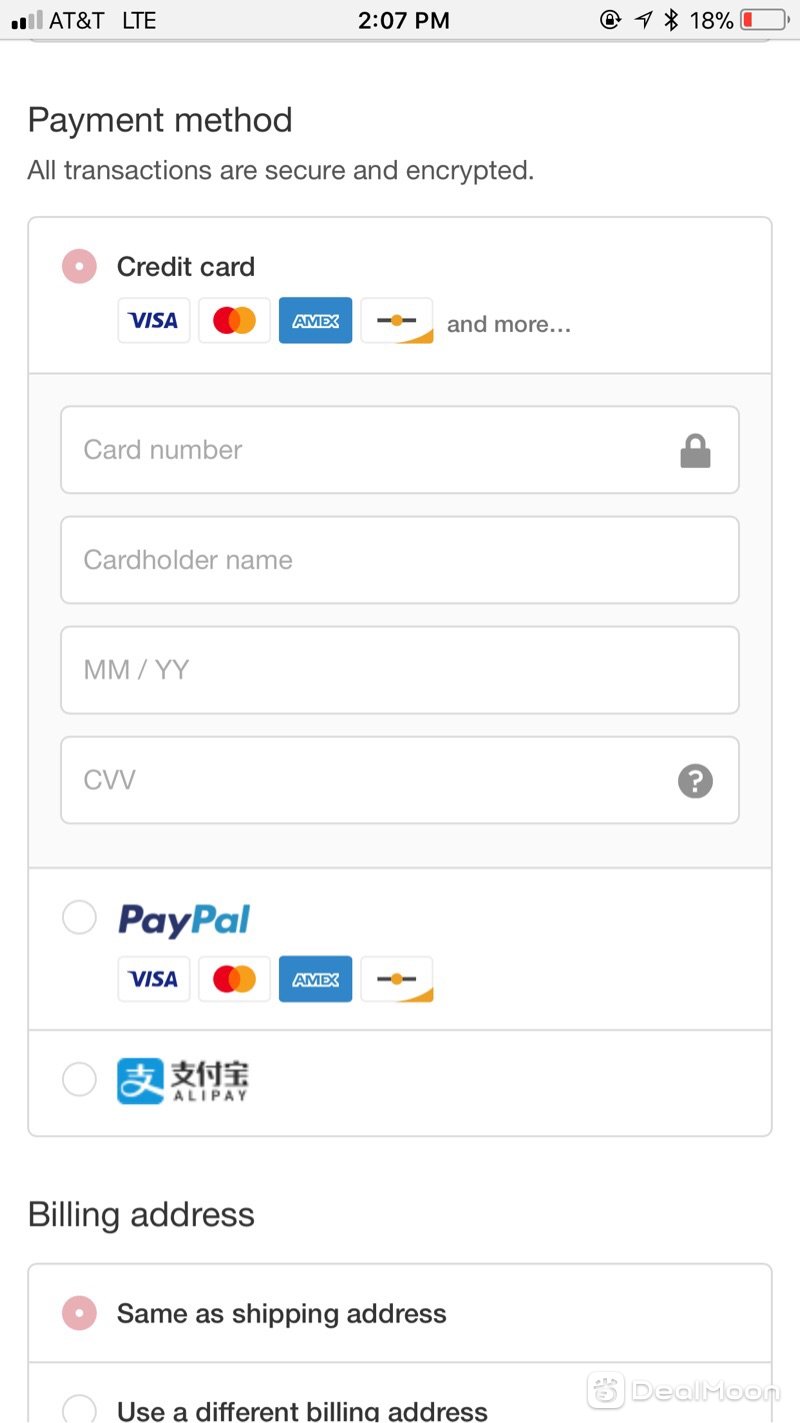Select Same as shipping address
800x1423 pixels.
coord(79,1313)
